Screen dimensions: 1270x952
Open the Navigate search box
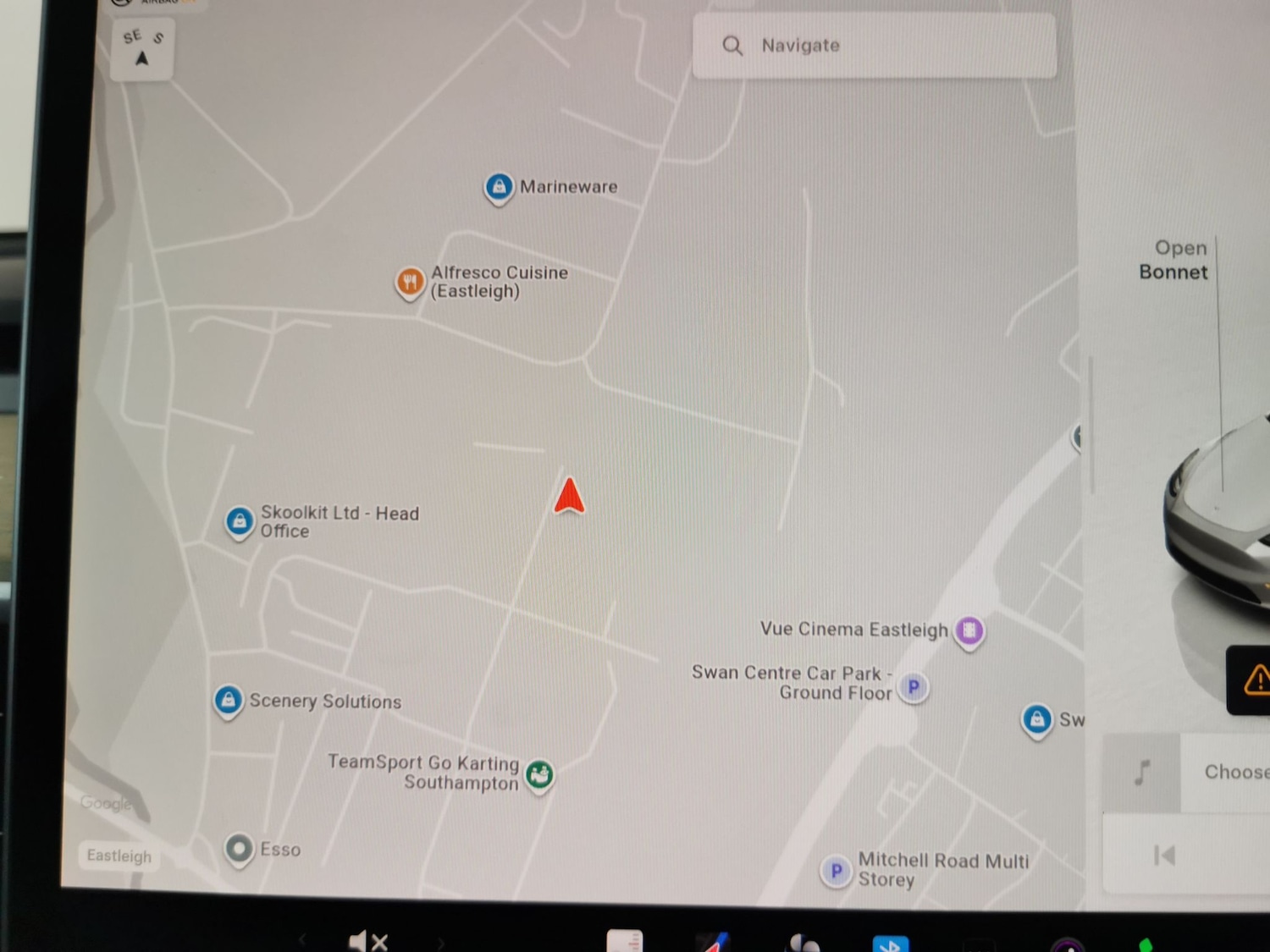click(x=872, y=46)
